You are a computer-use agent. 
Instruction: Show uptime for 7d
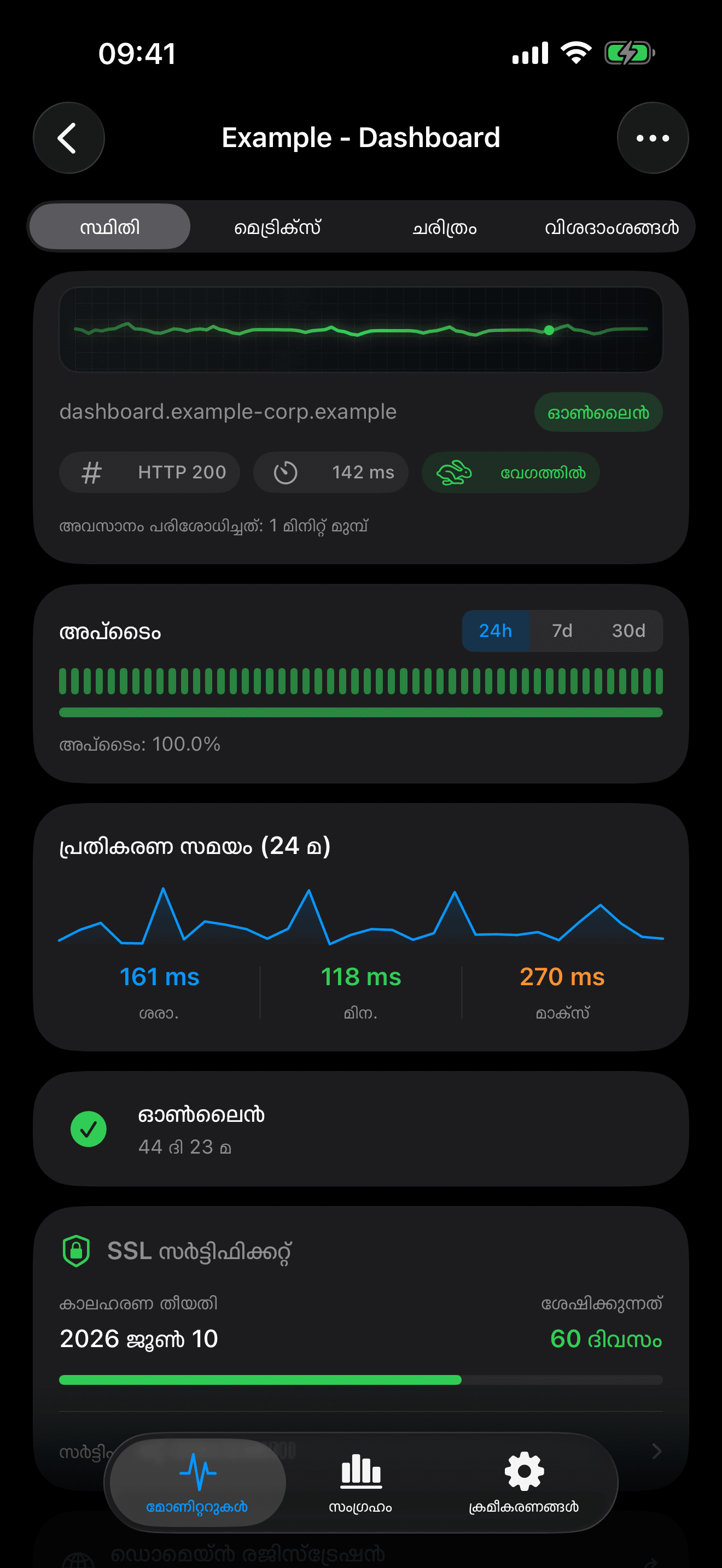click(x=562, y=630)
